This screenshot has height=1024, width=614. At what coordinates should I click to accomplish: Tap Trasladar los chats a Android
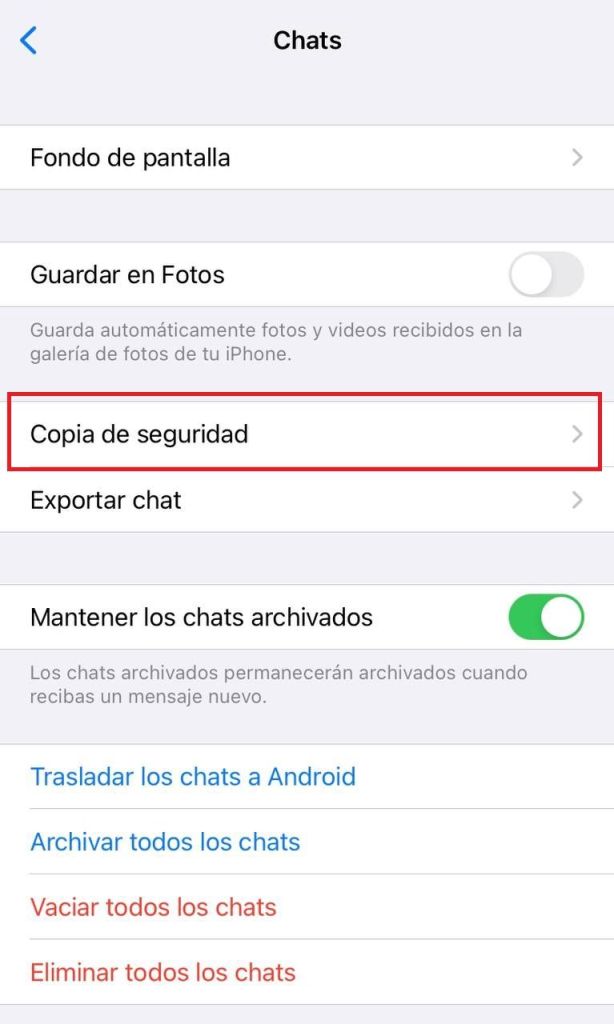193,777
